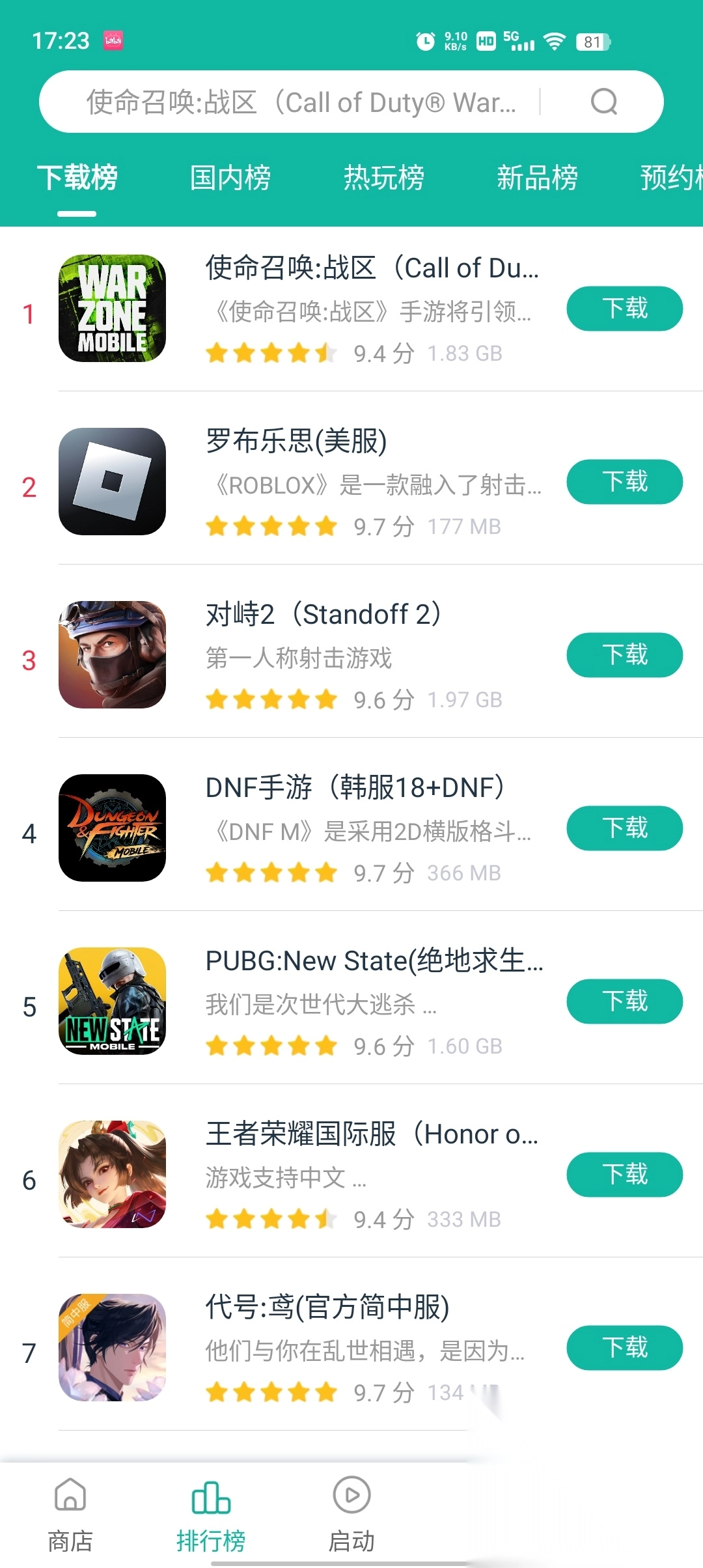Viewport: 703px width, 1568px height.
Task: Open the 王者荣耀国际服 game page
Action: [x=371, y=1134]
